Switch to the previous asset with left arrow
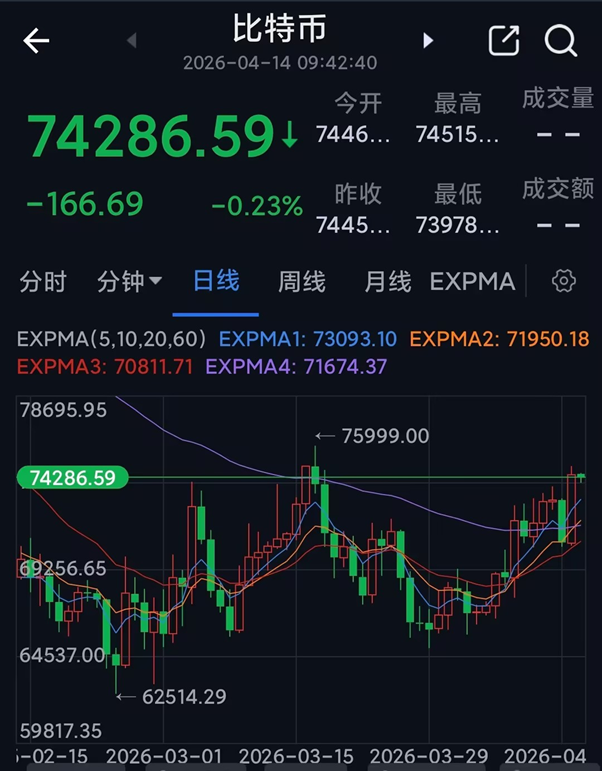 132,41
